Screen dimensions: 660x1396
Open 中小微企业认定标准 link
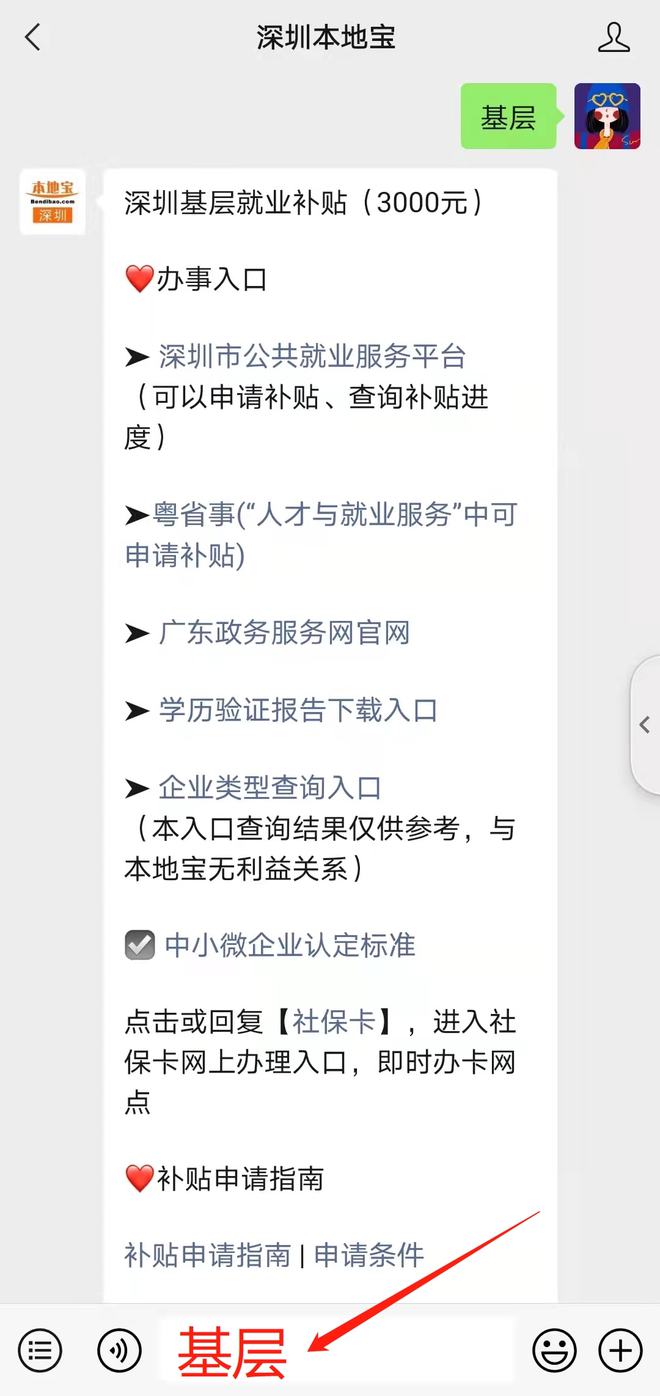pos(290,945)
